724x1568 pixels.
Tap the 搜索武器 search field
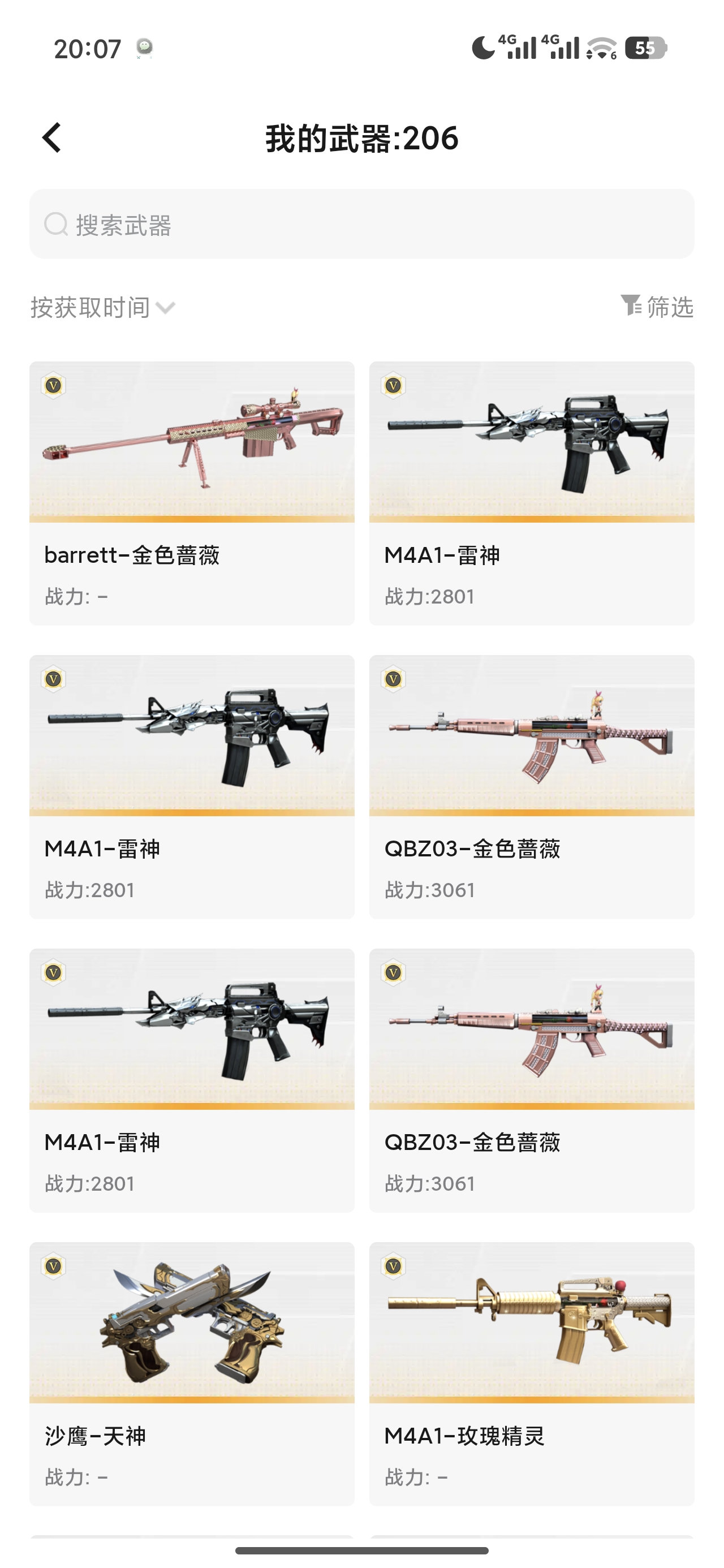point(361,224)
